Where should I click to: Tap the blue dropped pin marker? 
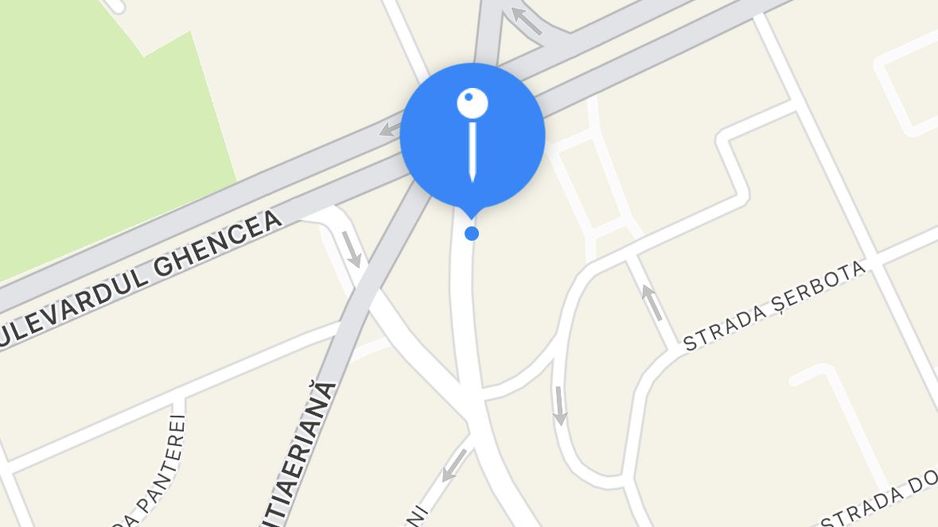472,136
